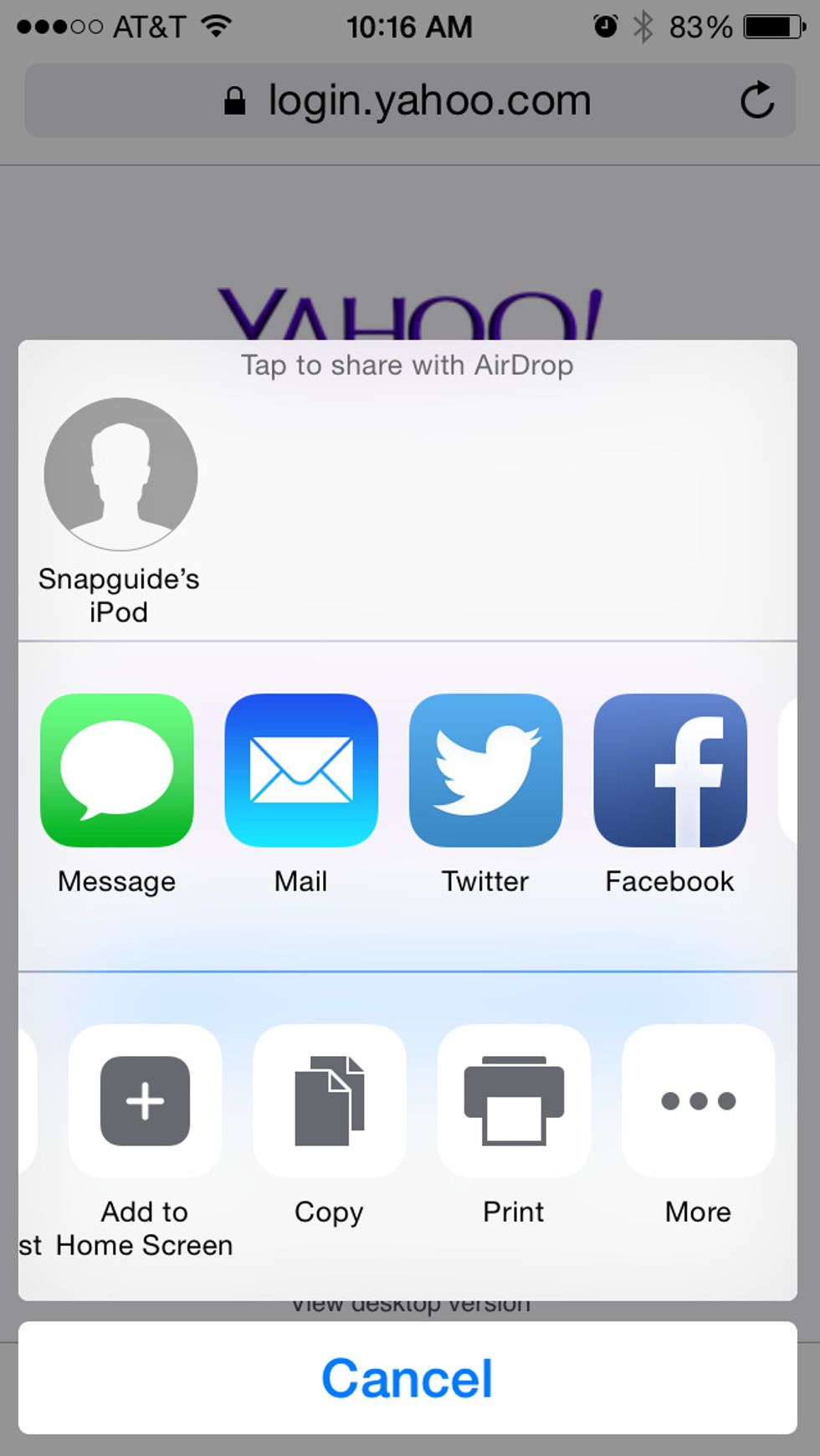This screenshot has height=1456, width=820.
Task: Tap the Bluetooth status icon
Action: pos(644,25)
